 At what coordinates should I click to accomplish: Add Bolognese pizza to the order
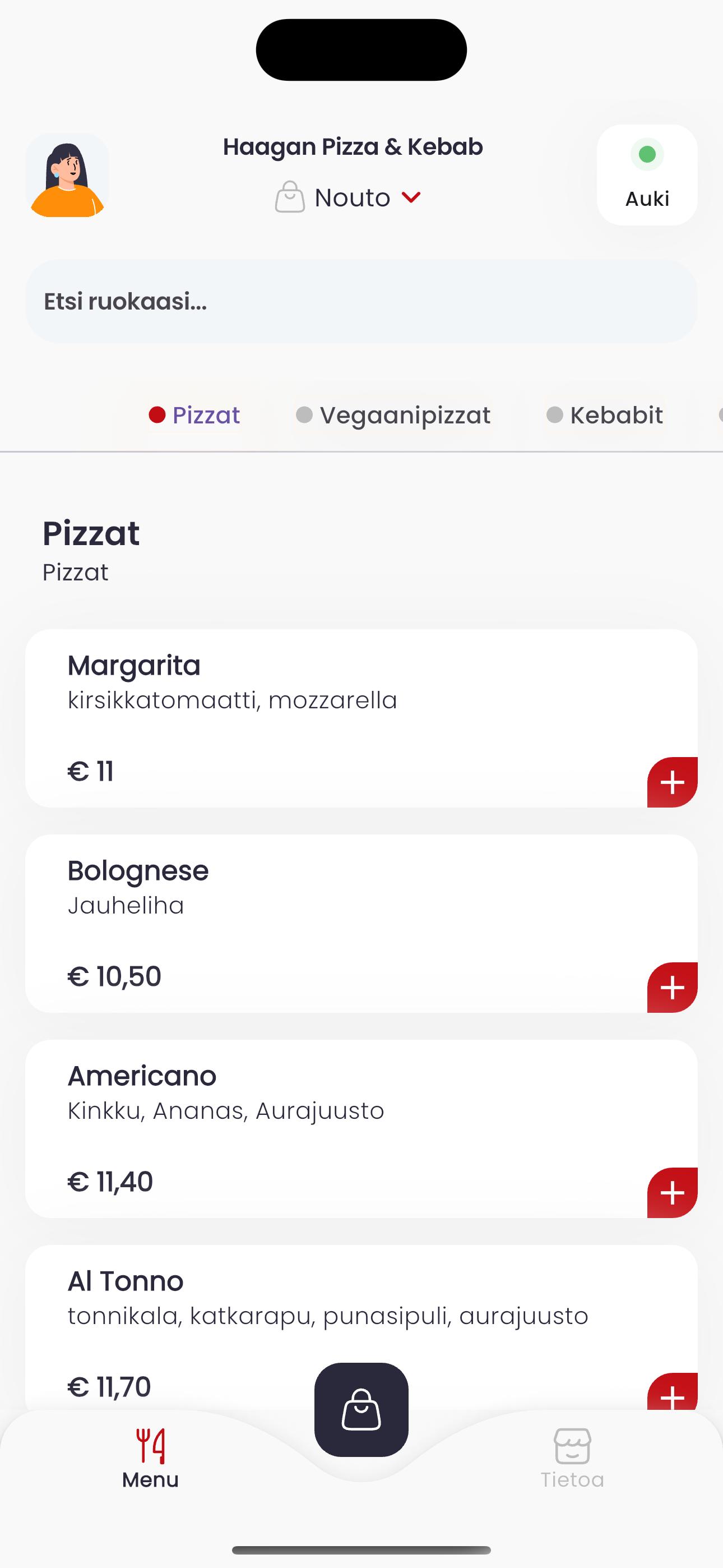pos(672,988)
